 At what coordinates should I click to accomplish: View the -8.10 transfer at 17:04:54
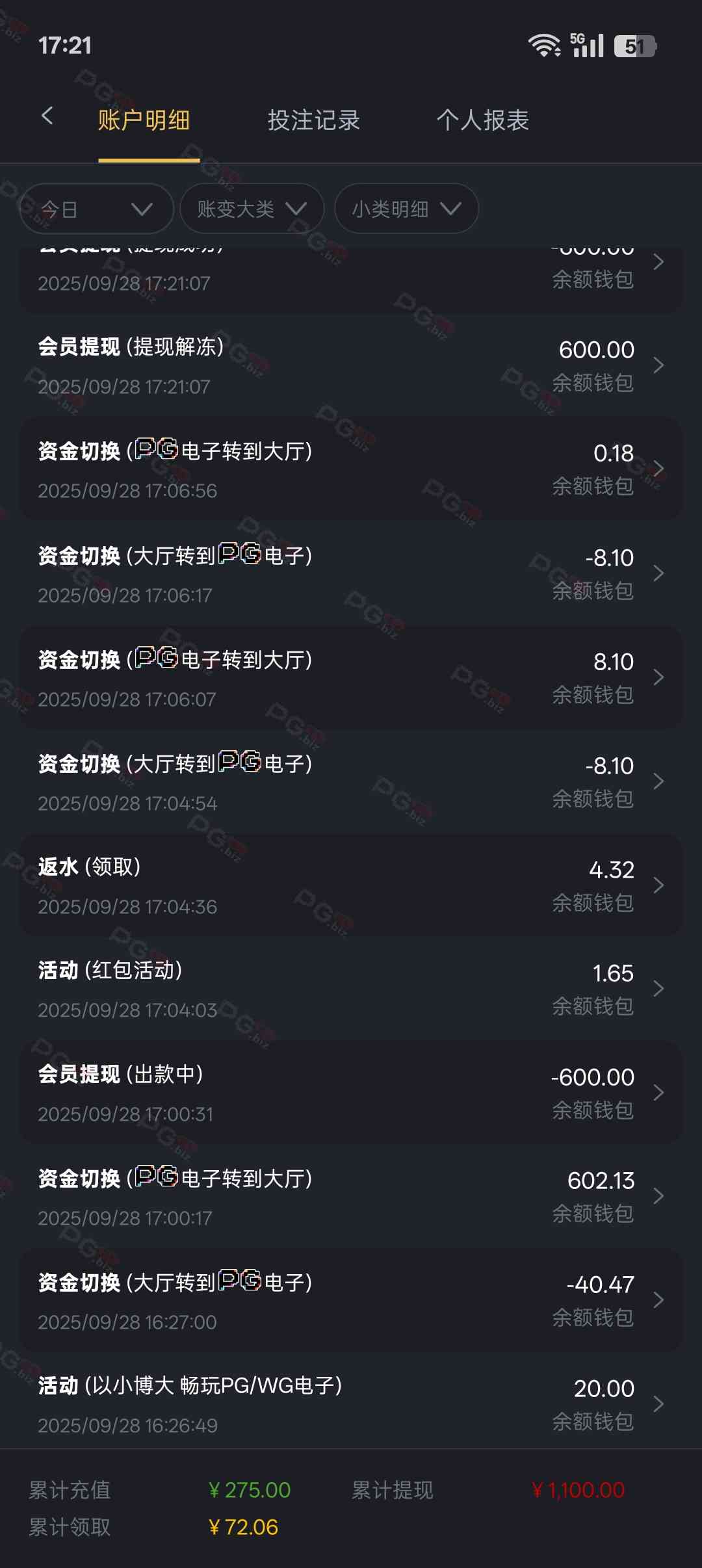click(351, 781)
